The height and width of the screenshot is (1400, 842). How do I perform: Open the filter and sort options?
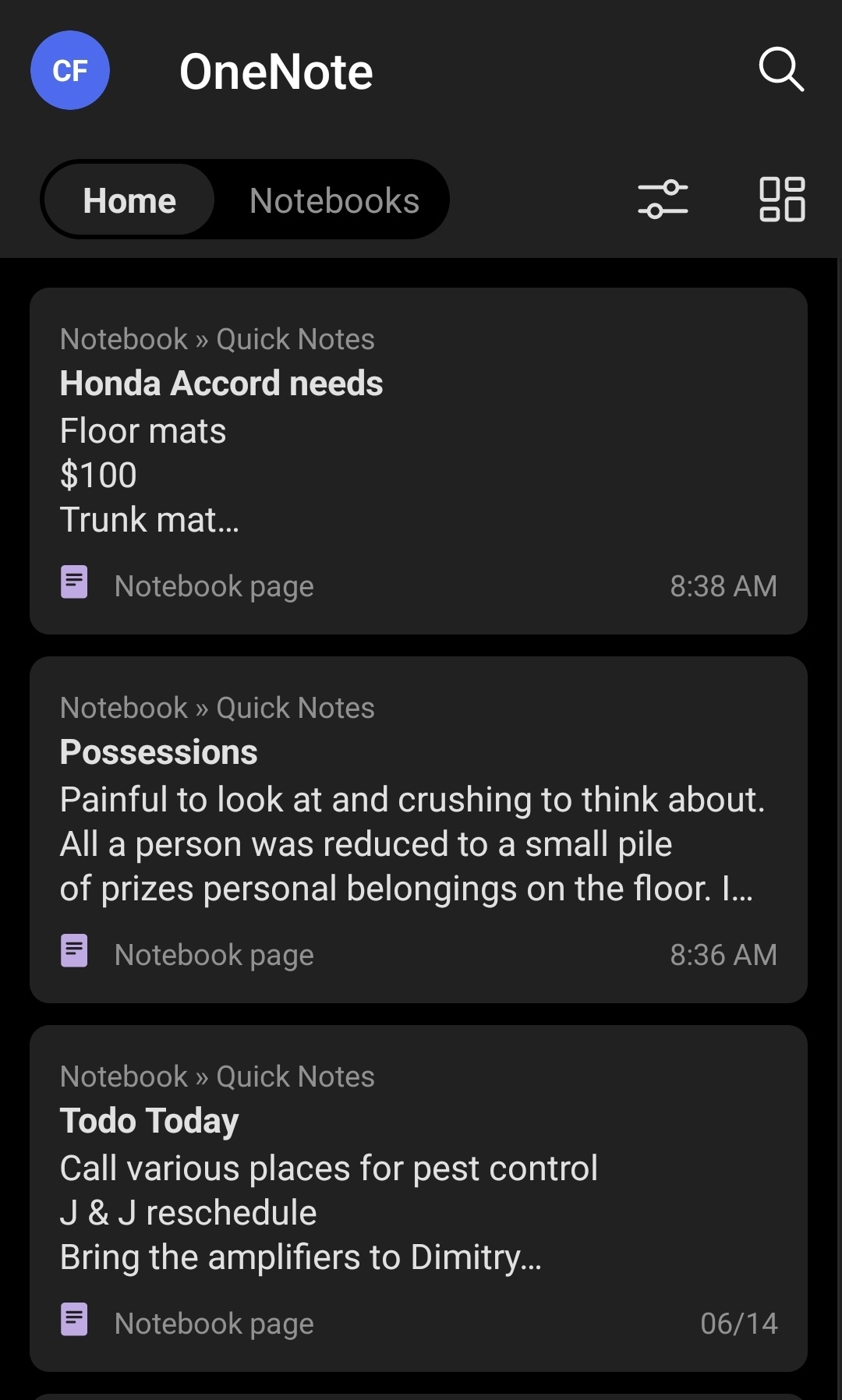point(663,200)
